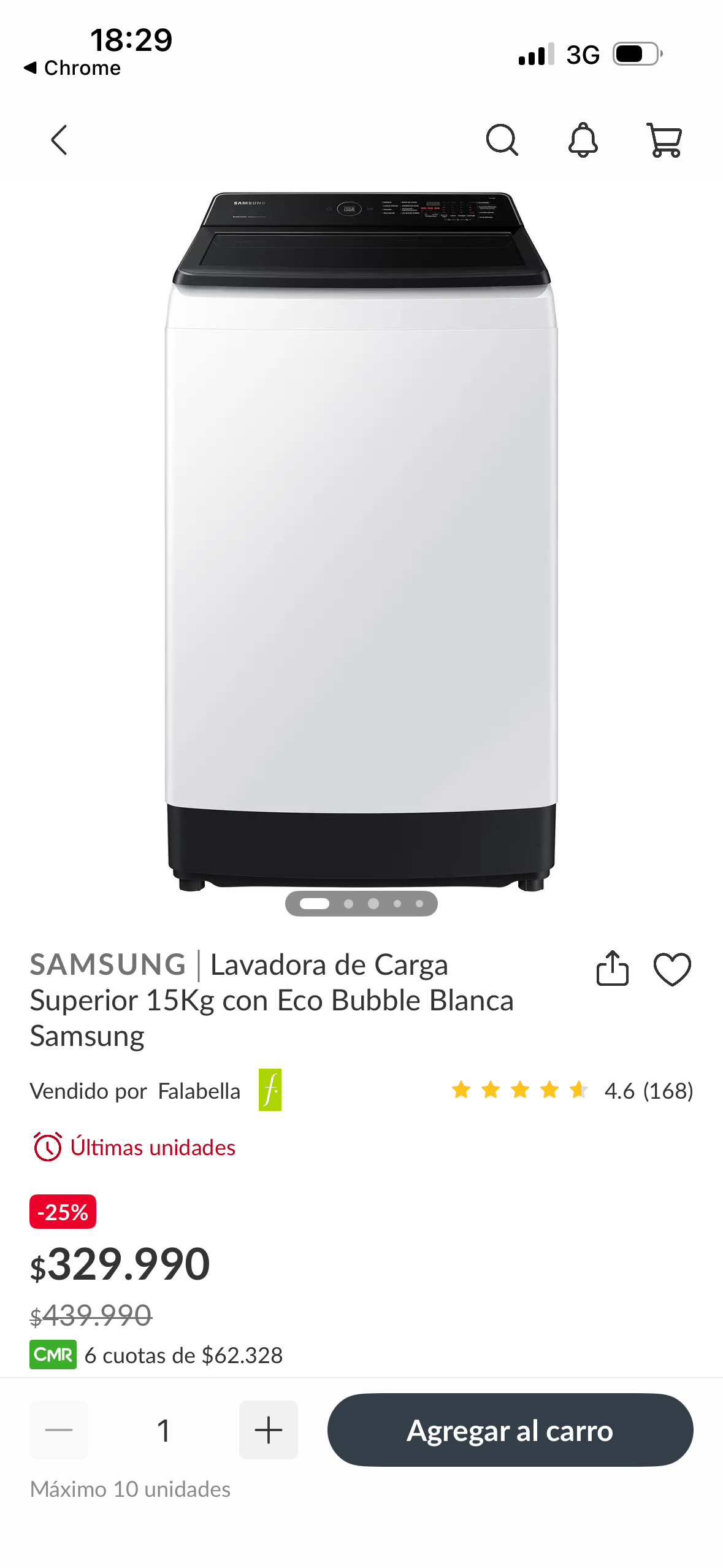
Task: Select the third carousel dot
Action: coord(372,902)
